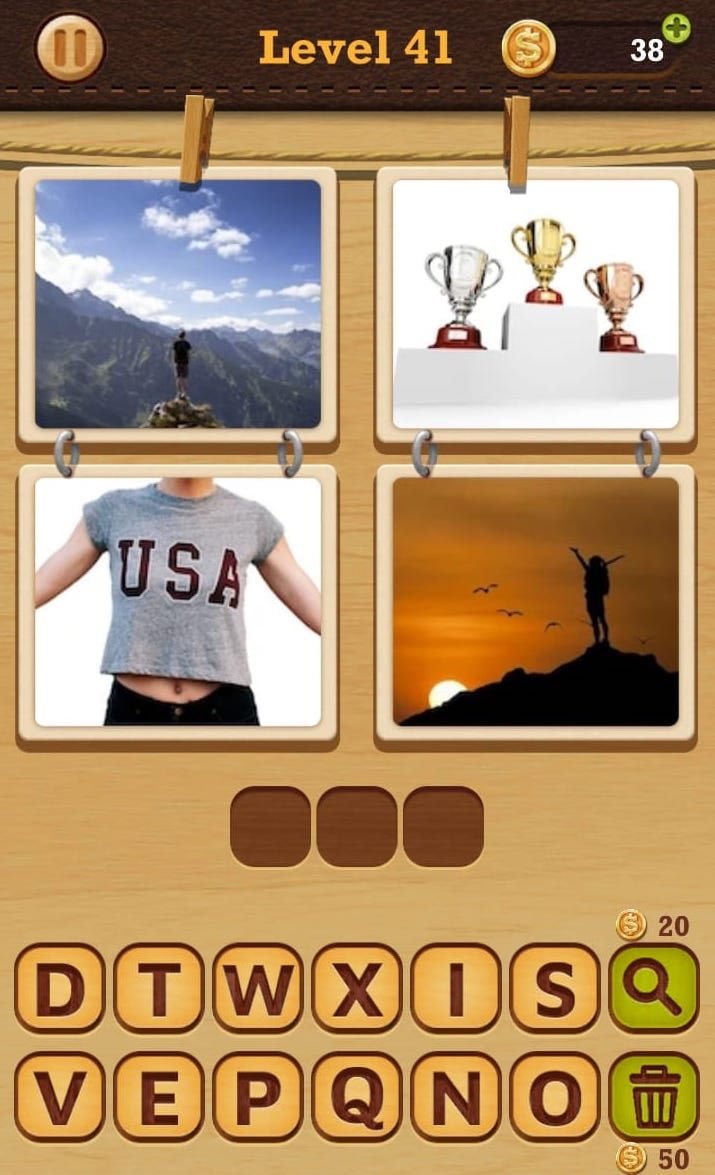This screenshot has height=1175, width=715.
Task: Tap the first empty answer slot
Action: [271, 826]
